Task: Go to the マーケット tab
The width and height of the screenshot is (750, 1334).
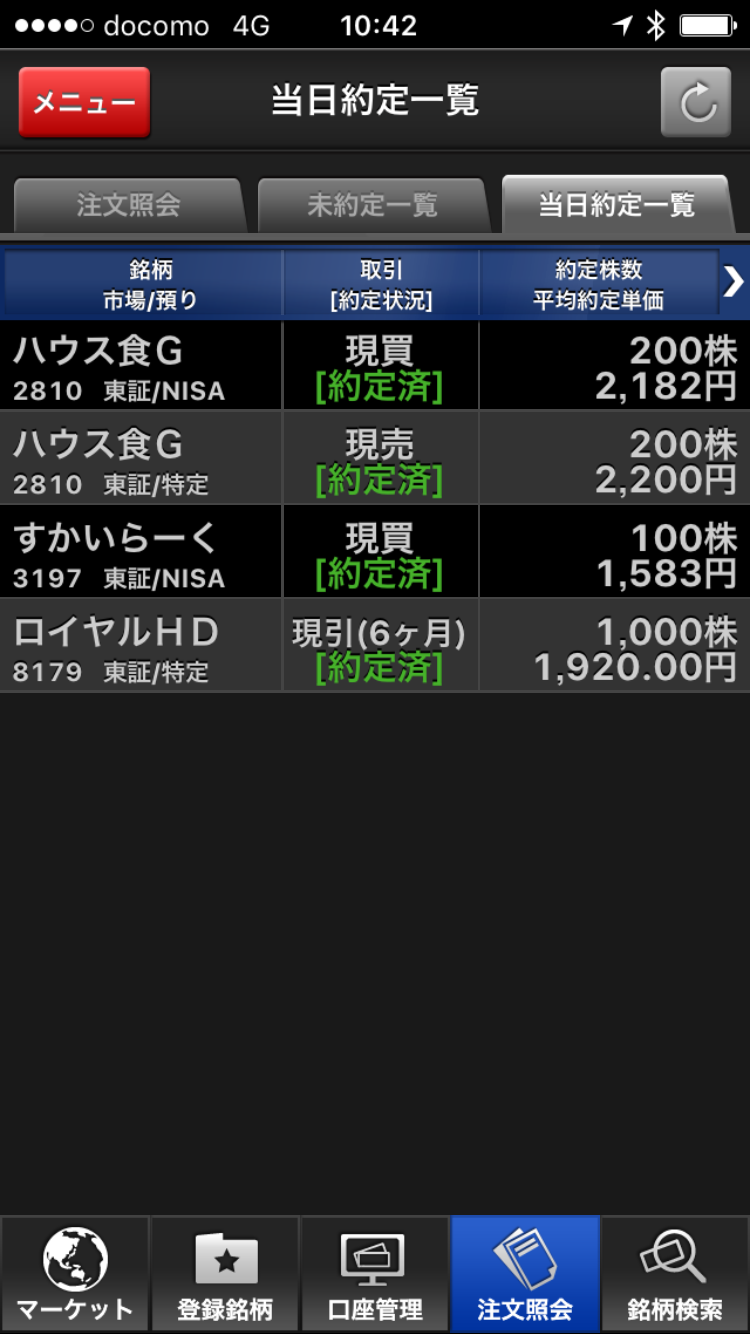Action: click(x=75, y=1274)
